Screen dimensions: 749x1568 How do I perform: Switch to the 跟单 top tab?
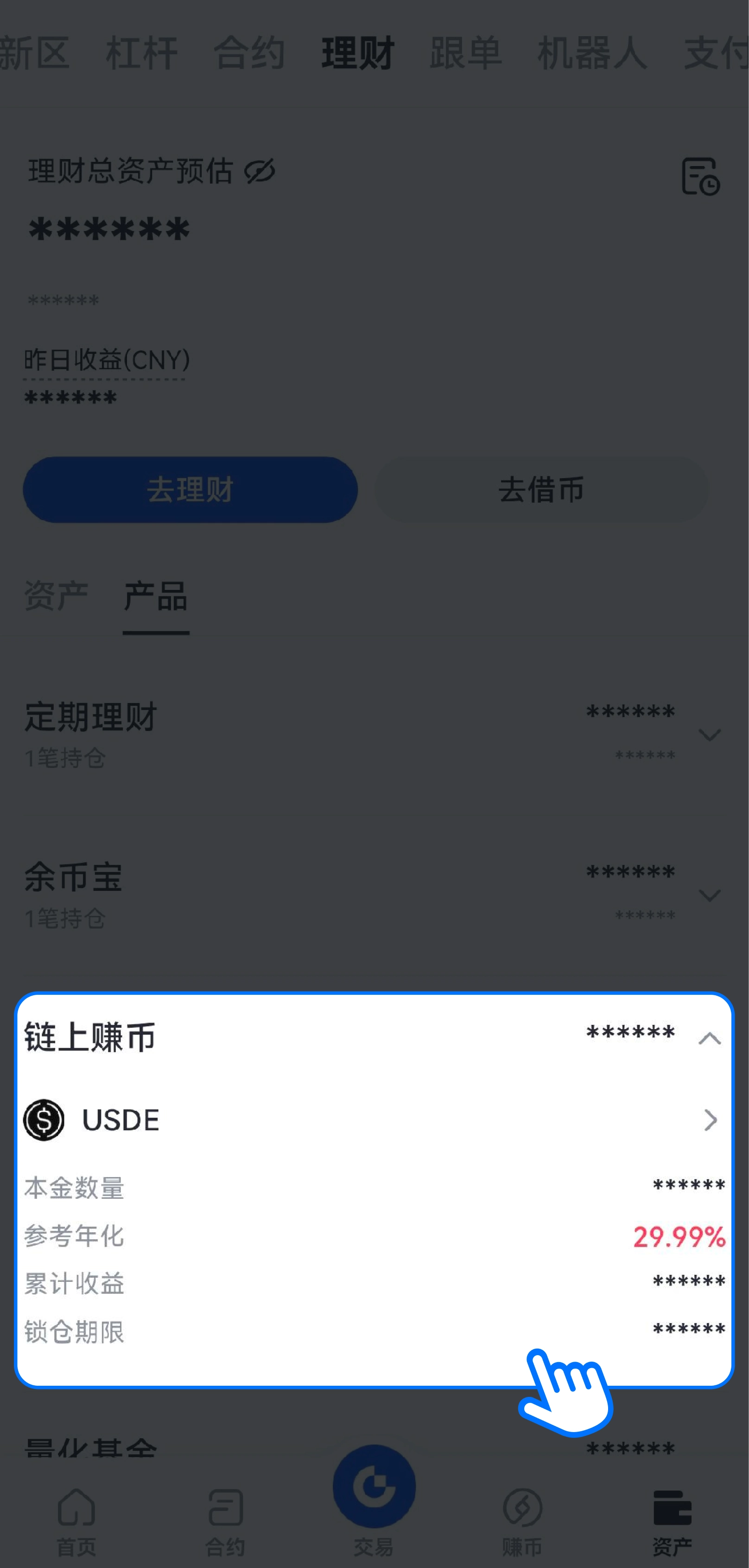pos(465,53)
